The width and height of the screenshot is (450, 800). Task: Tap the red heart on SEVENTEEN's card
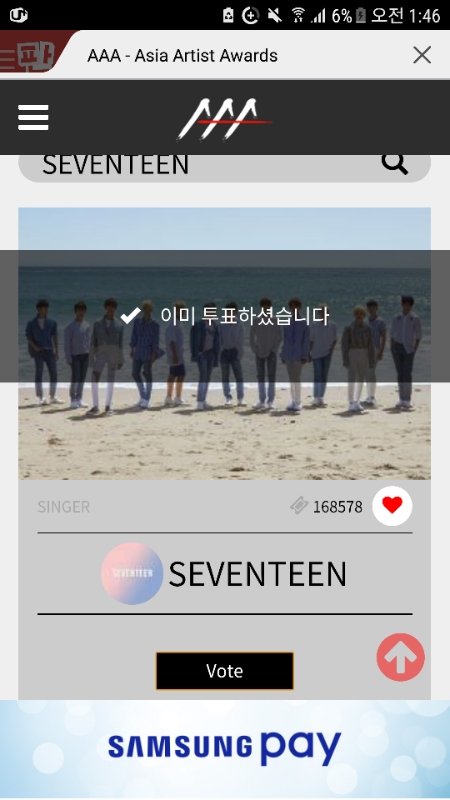[x=392, y=506]
